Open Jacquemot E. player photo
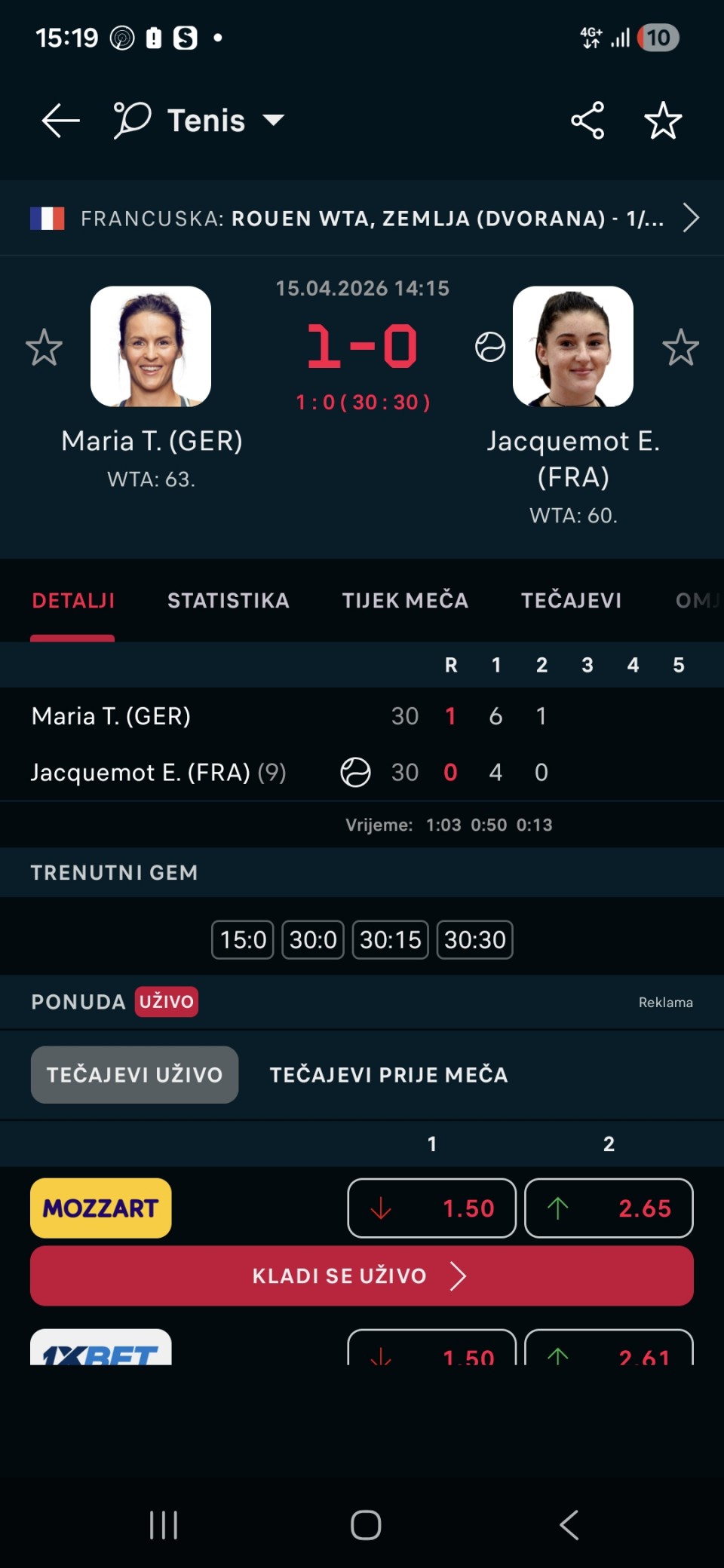The width and height of the screenshot is (724, 1568). coord(573,347)
